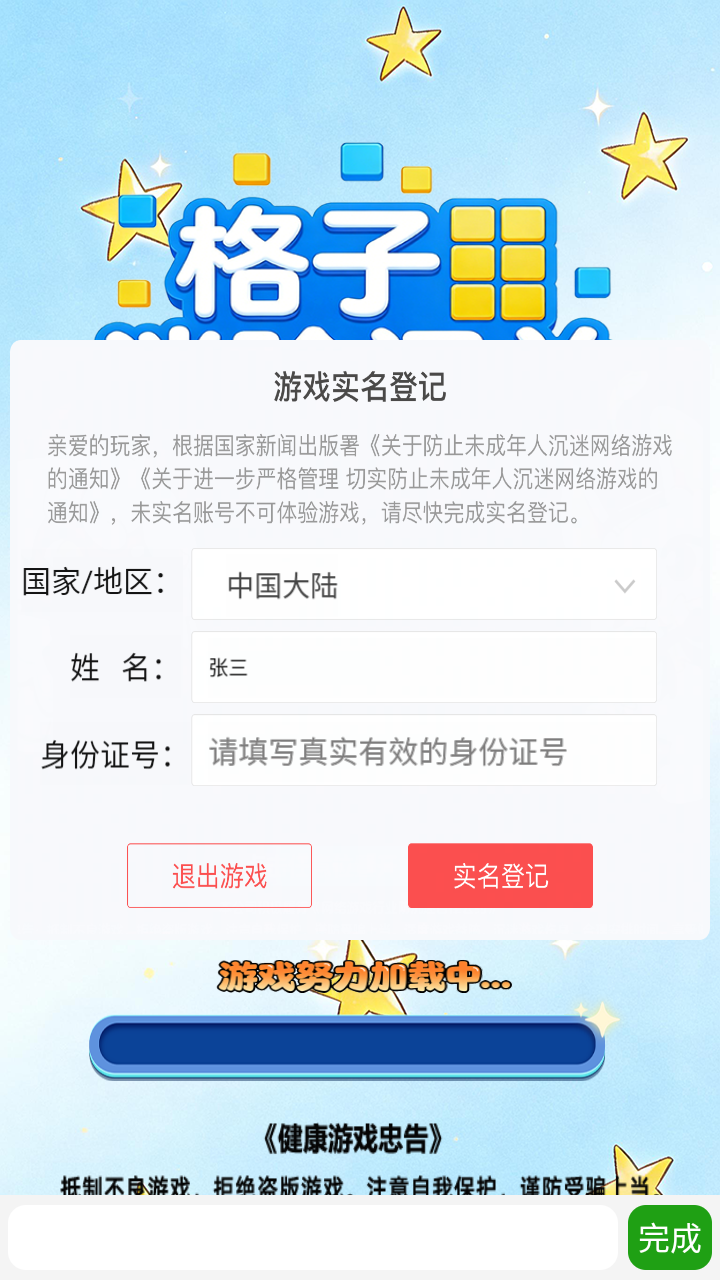Click the red 实名登记 registration button
This screenshot has width=720, height=1280.
500,875
